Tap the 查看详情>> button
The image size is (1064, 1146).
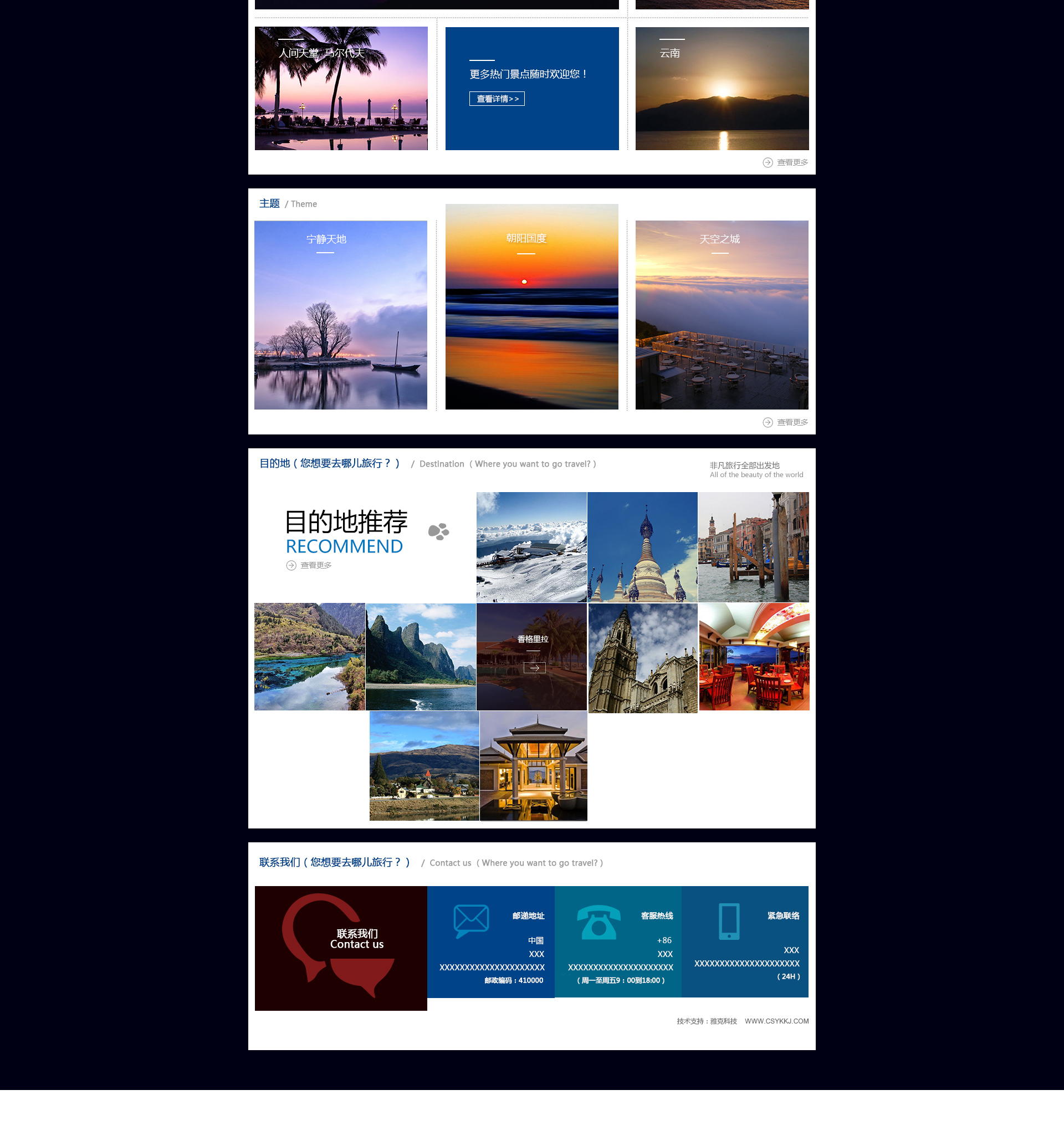pyautogui.click(x=497, y=99)
